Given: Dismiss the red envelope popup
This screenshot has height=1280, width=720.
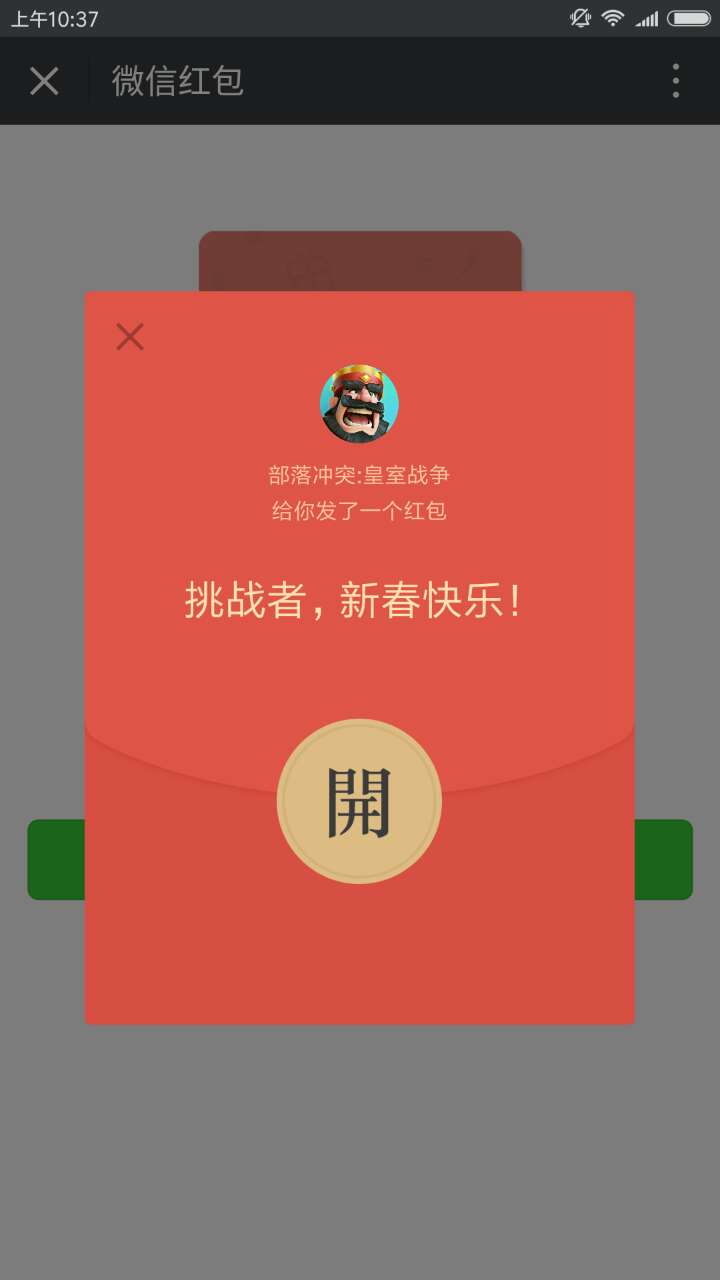Looking at the screenshot, I should pos(130,337).
